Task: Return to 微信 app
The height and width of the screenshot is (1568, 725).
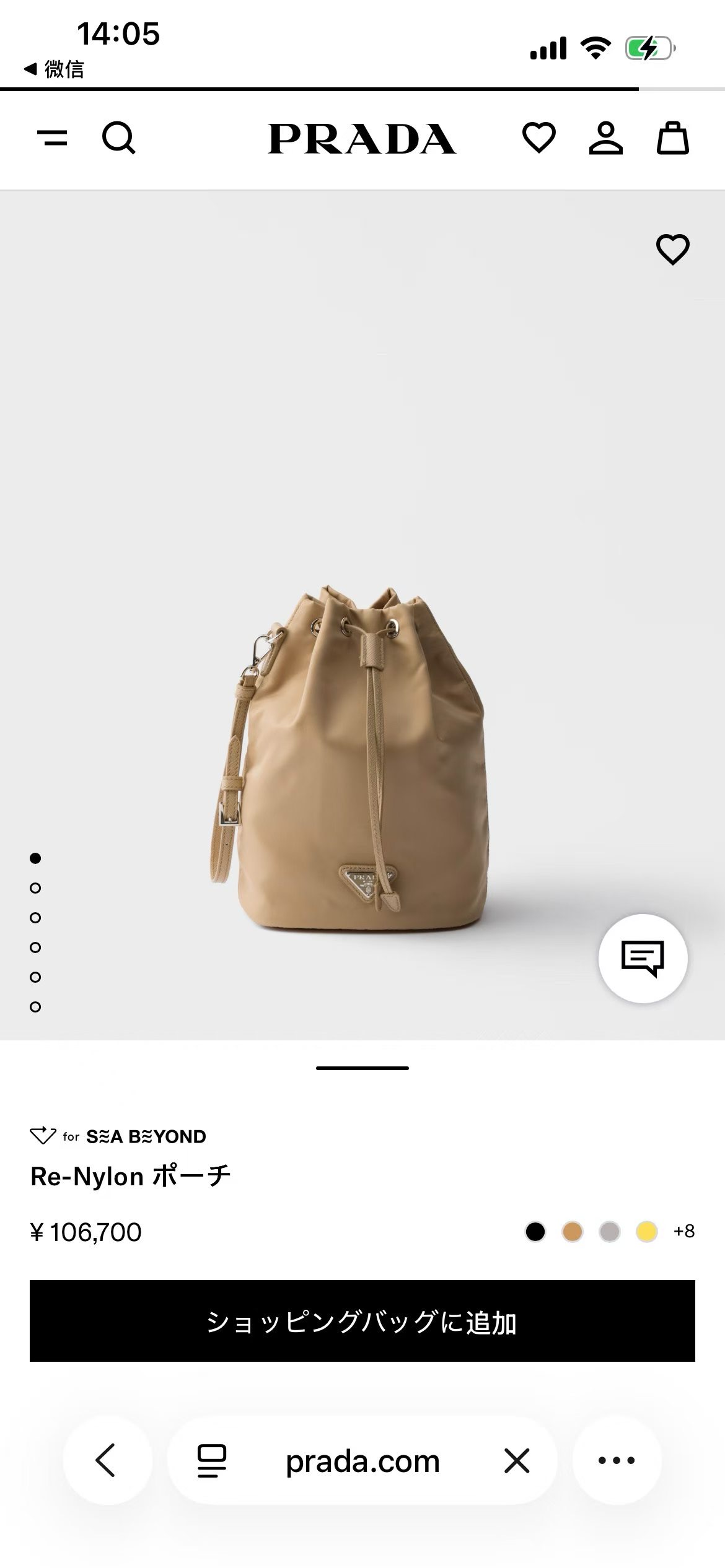Action: (55, 69)
